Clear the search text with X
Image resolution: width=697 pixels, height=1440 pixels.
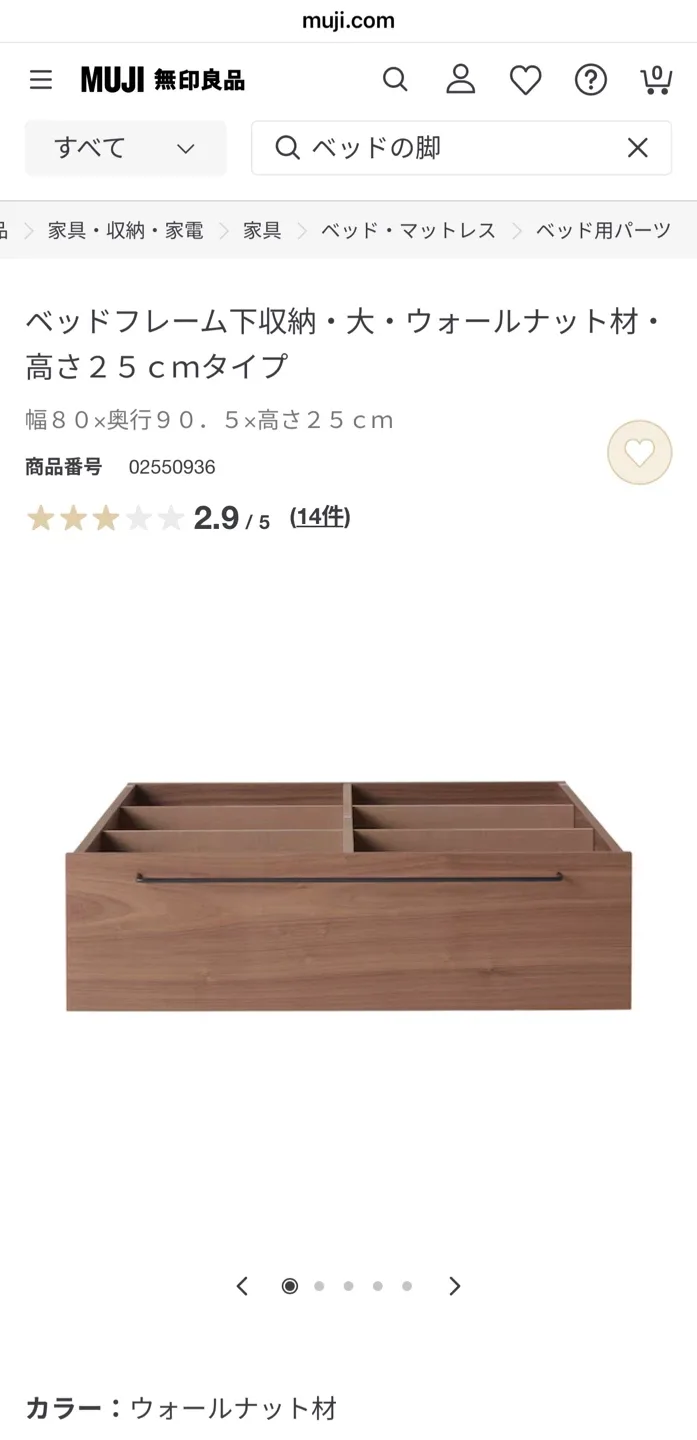pos(637,148)
